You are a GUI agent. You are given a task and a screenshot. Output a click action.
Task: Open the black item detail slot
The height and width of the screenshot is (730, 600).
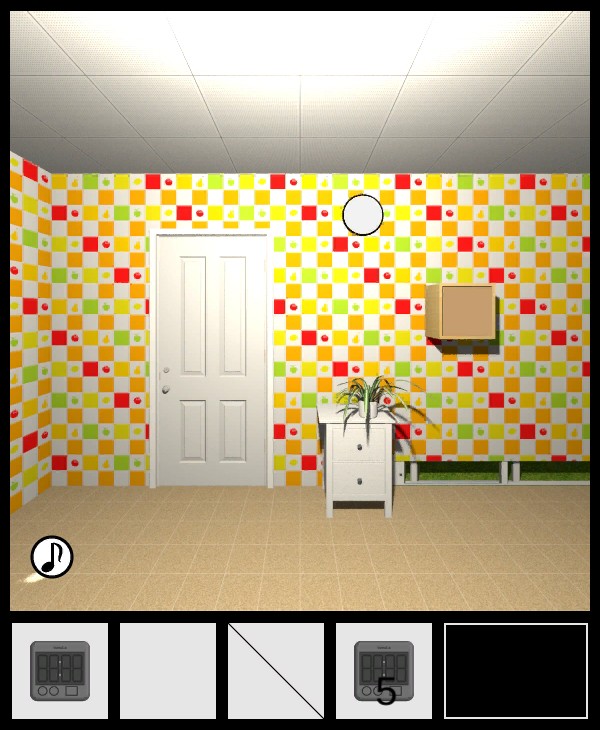516,670
